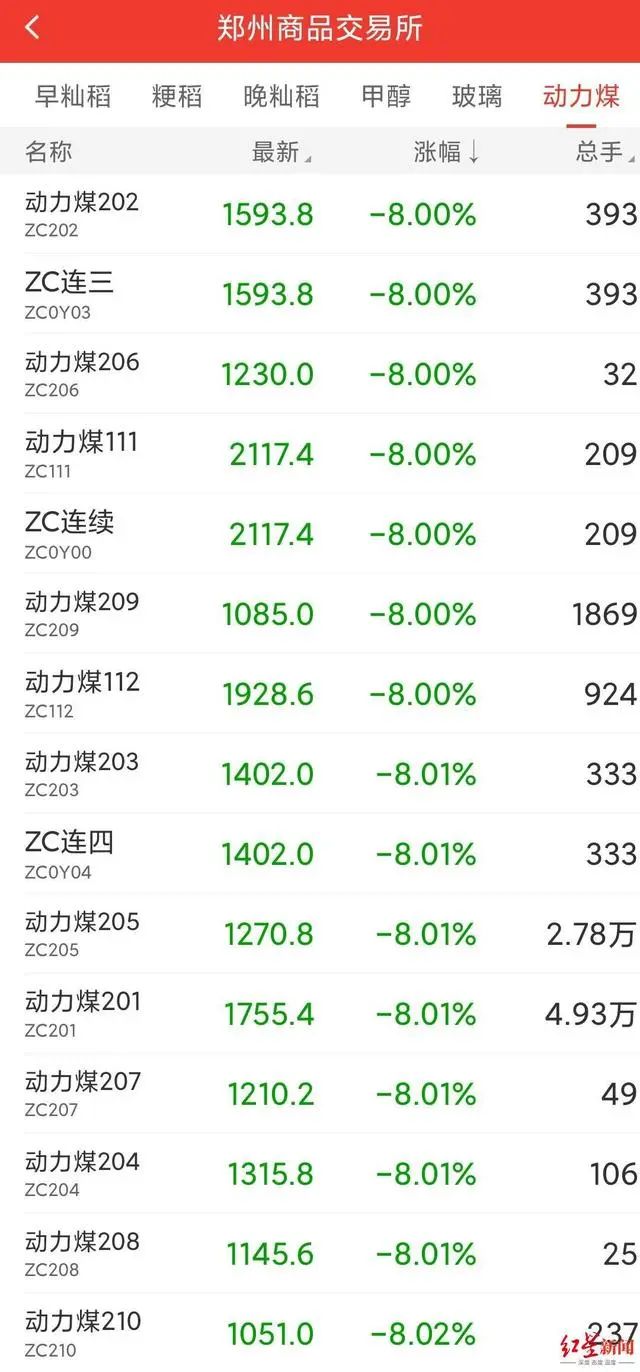Select the 晚籼稻 tab

click(x=282, y=97)
